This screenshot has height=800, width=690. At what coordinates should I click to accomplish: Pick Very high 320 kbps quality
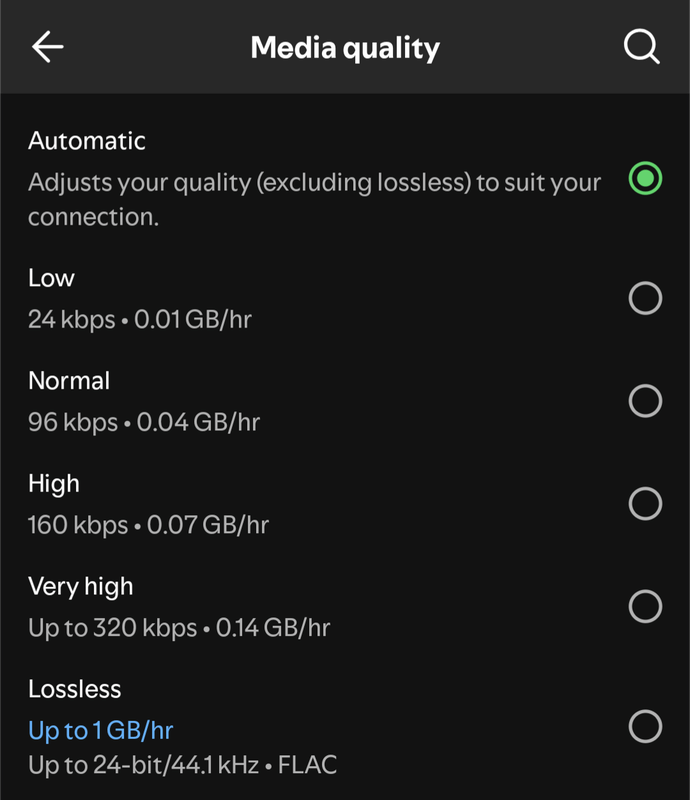coord(645,606)
